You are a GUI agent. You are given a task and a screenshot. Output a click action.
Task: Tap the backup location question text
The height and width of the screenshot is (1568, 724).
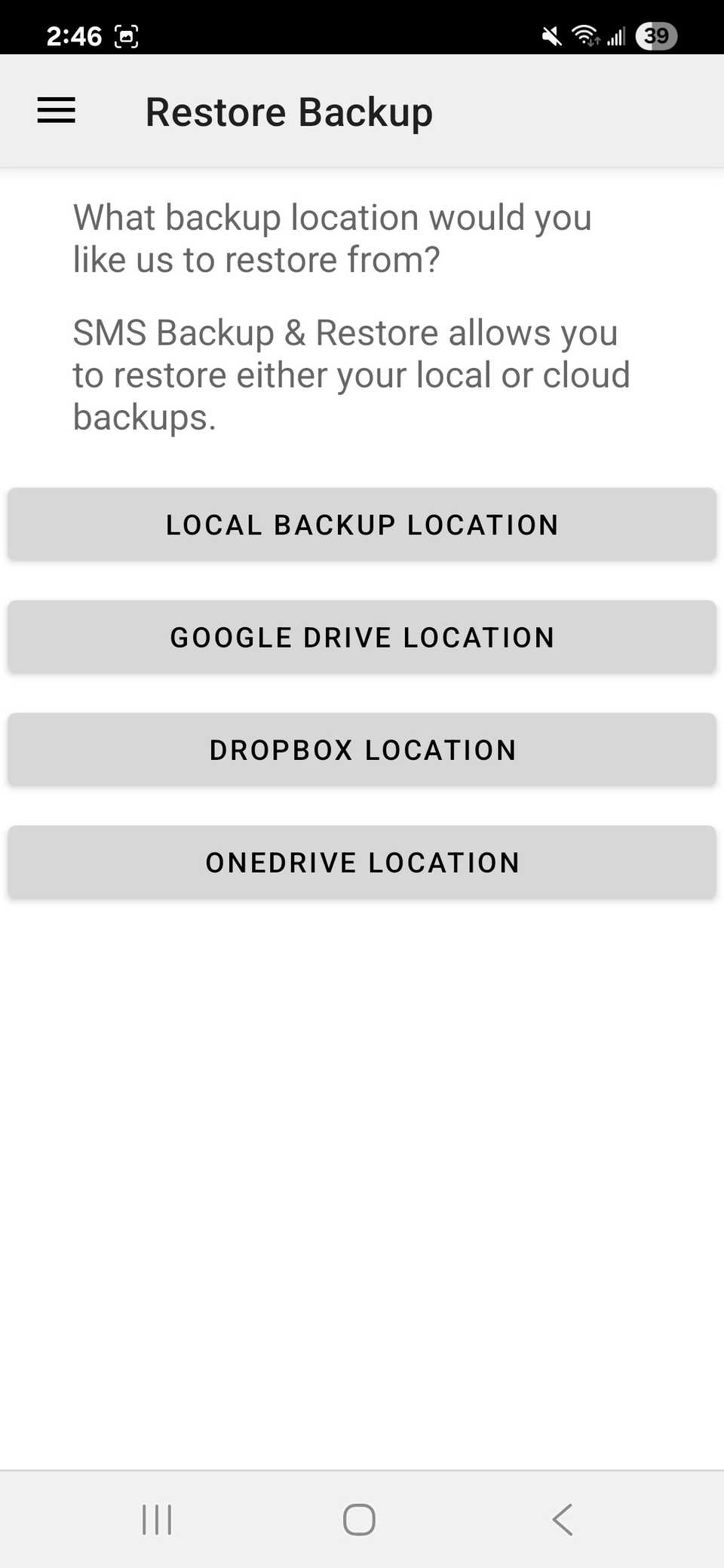point(332,237)
